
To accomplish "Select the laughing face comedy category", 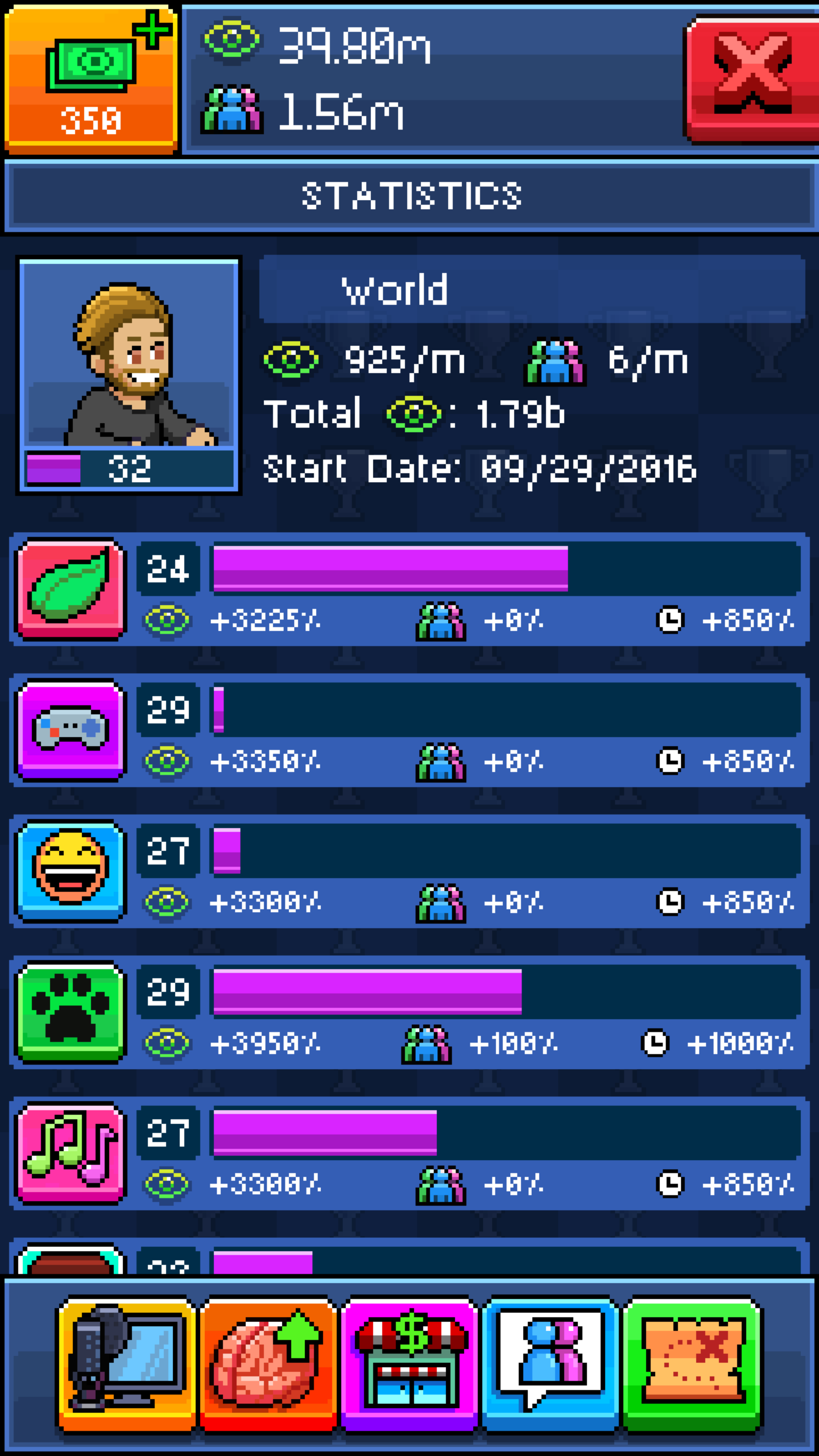I will click(71, 871).
